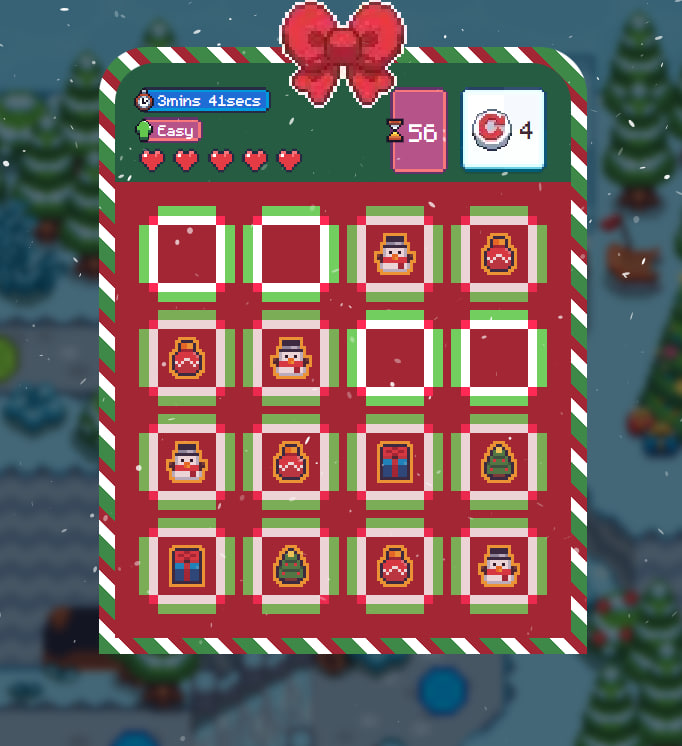Choose the Christmas tree tile in the bottom row
The image size is (682, 746).
tap(291, 566)
